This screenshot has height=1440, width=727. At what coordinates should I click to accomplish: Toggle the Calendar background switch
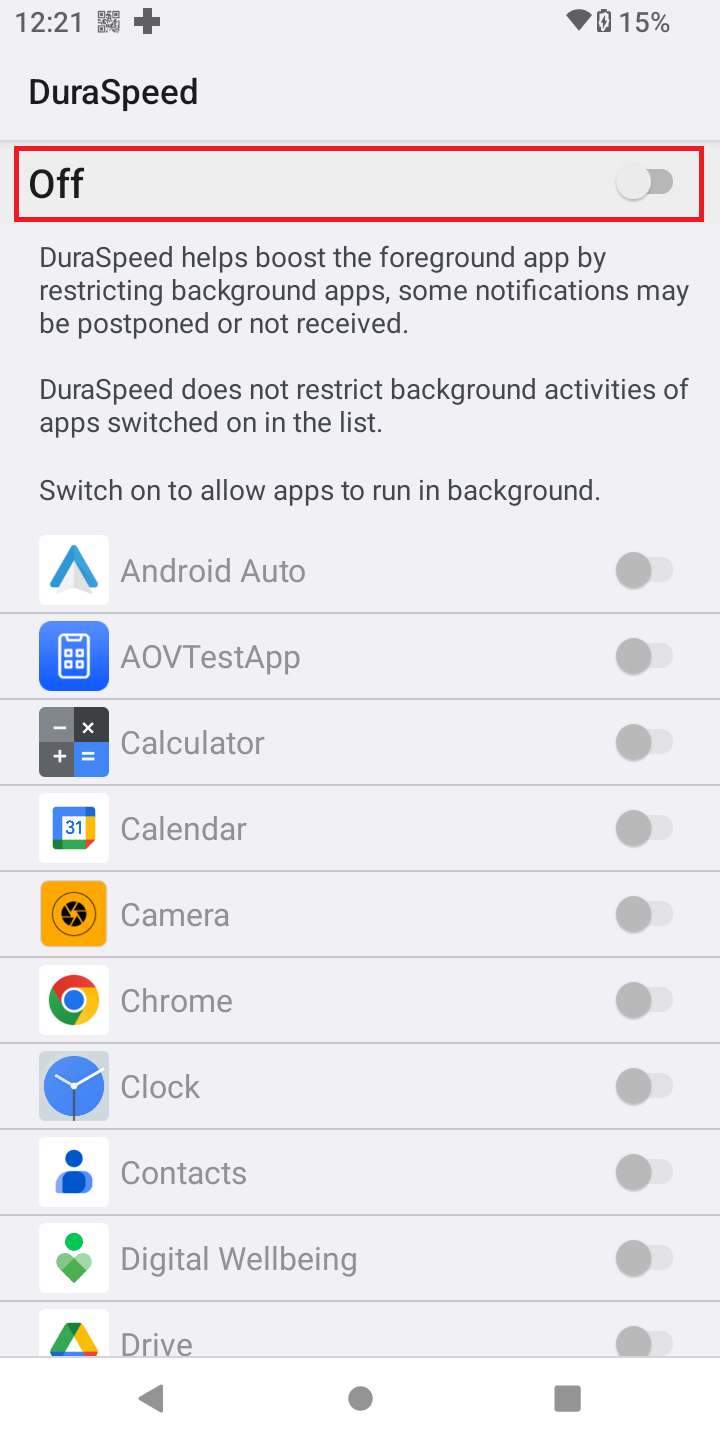[644, 829]
